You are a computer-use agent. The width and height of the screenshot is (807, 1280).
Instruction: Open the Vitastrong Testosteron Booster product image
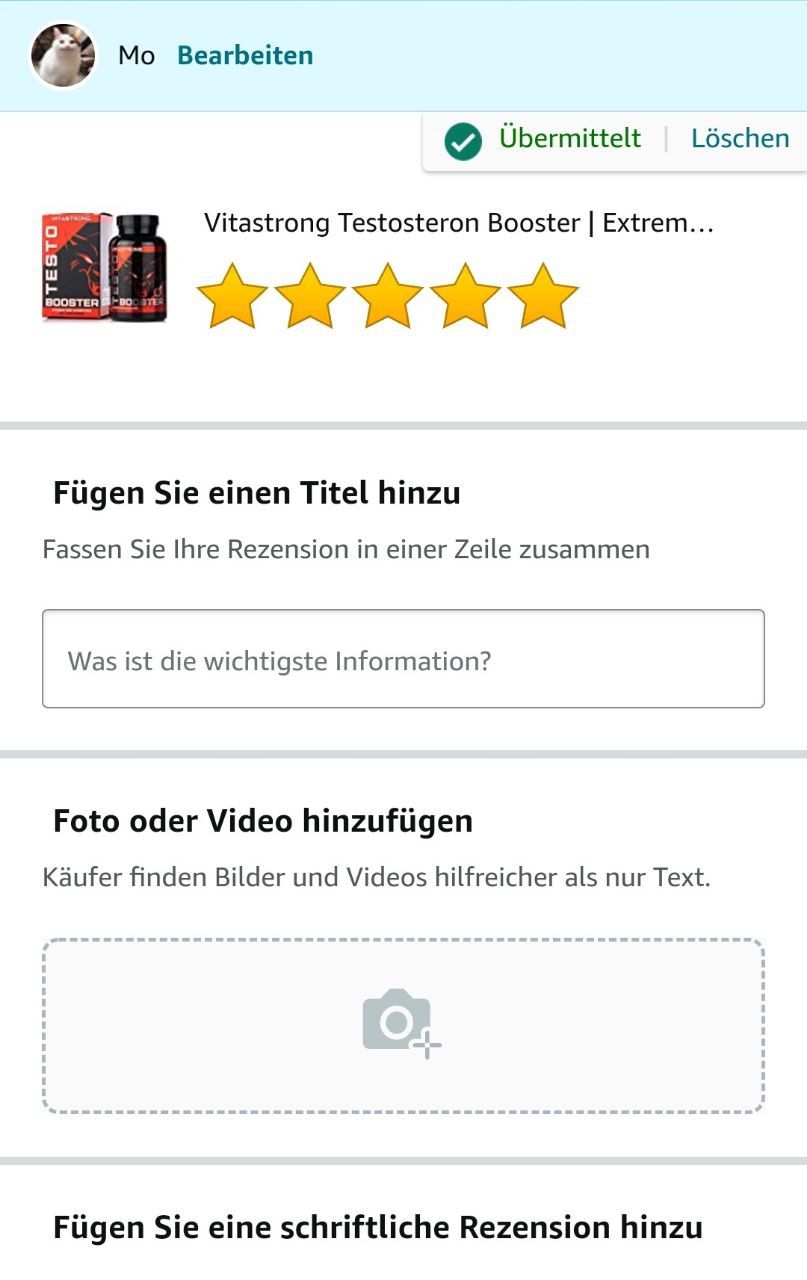pyautogui.click(x=105, y=267)
